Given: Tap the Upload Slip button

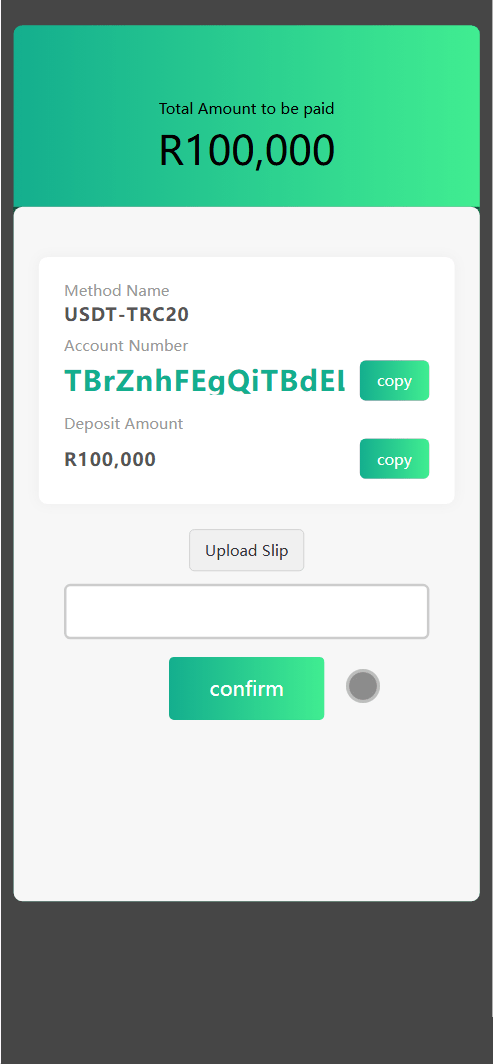Looking at the screenshot, I should (x=247, y=550).
